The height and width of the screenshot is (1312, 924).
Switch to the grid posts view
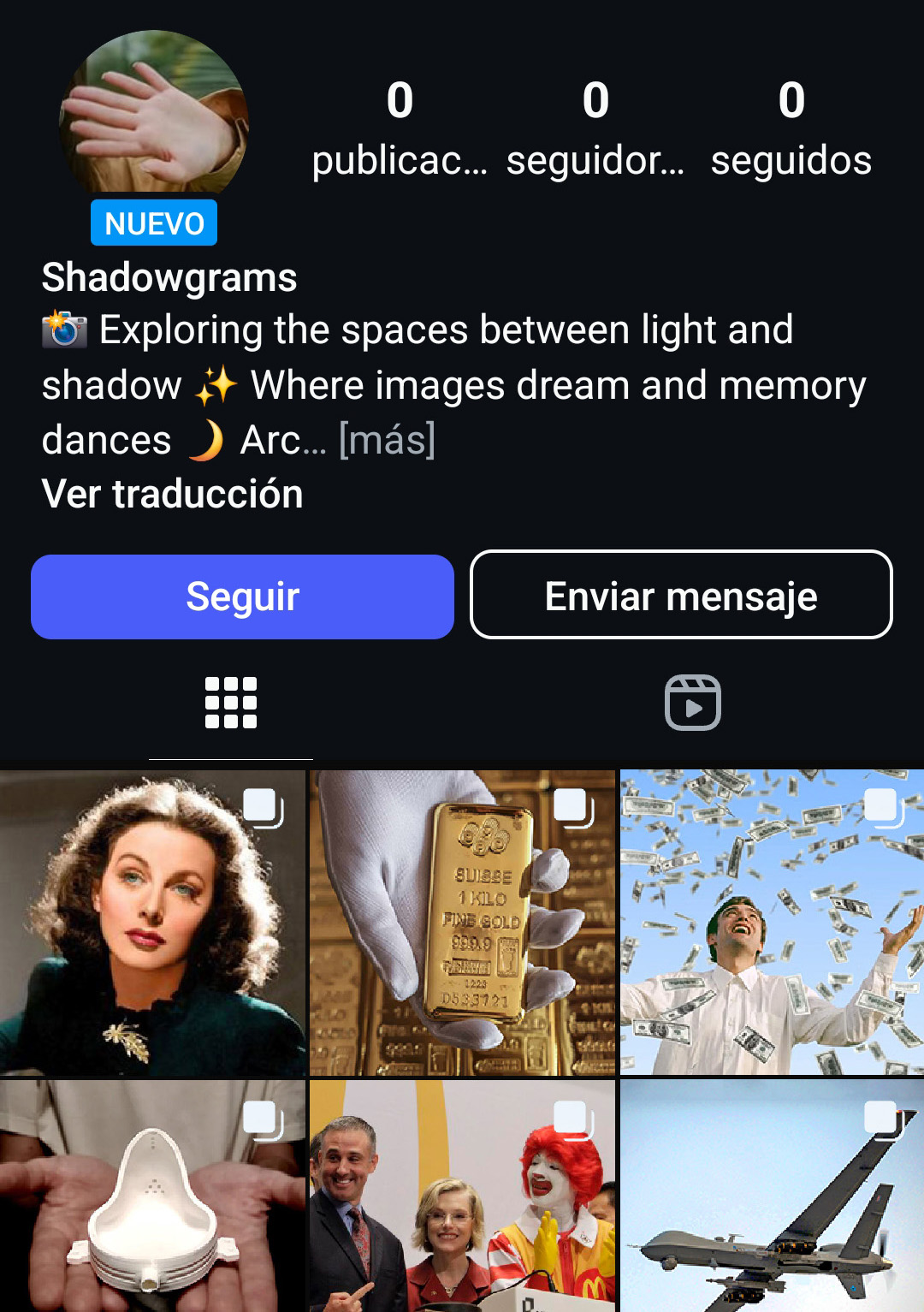[231, 703]
